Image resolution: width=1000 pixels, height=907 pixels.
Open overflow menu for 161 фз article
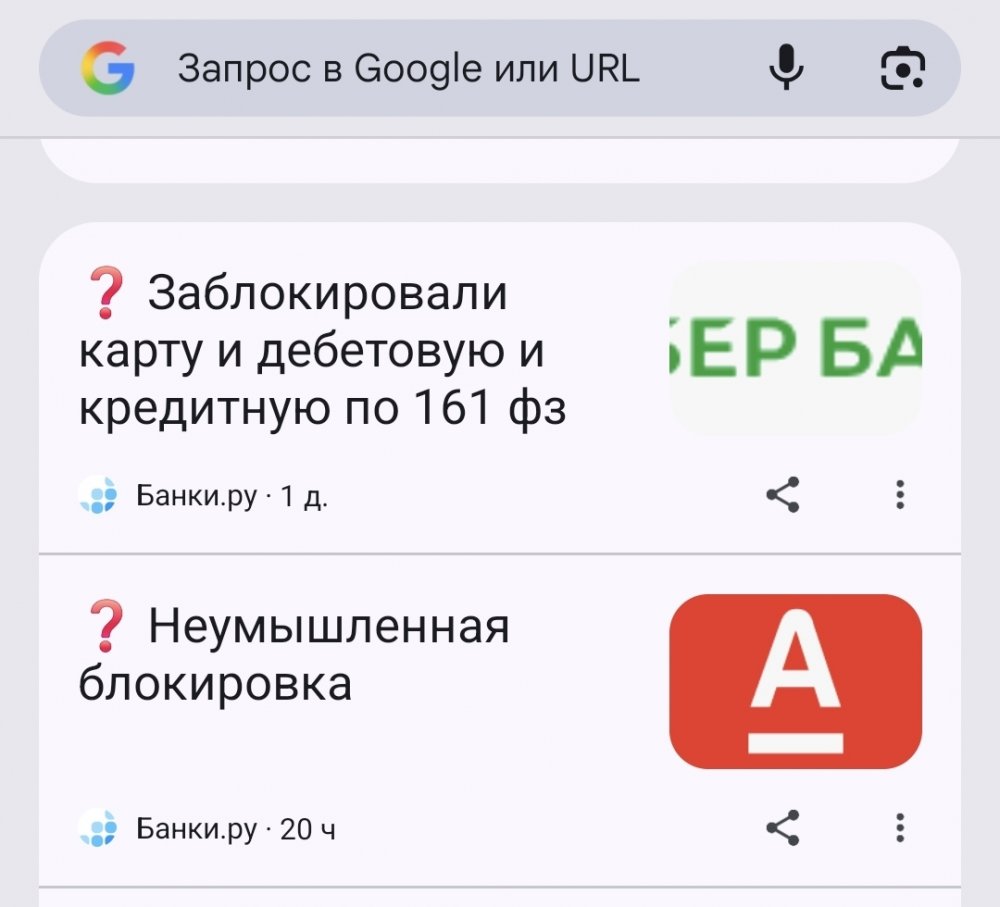tap(900, 494)
